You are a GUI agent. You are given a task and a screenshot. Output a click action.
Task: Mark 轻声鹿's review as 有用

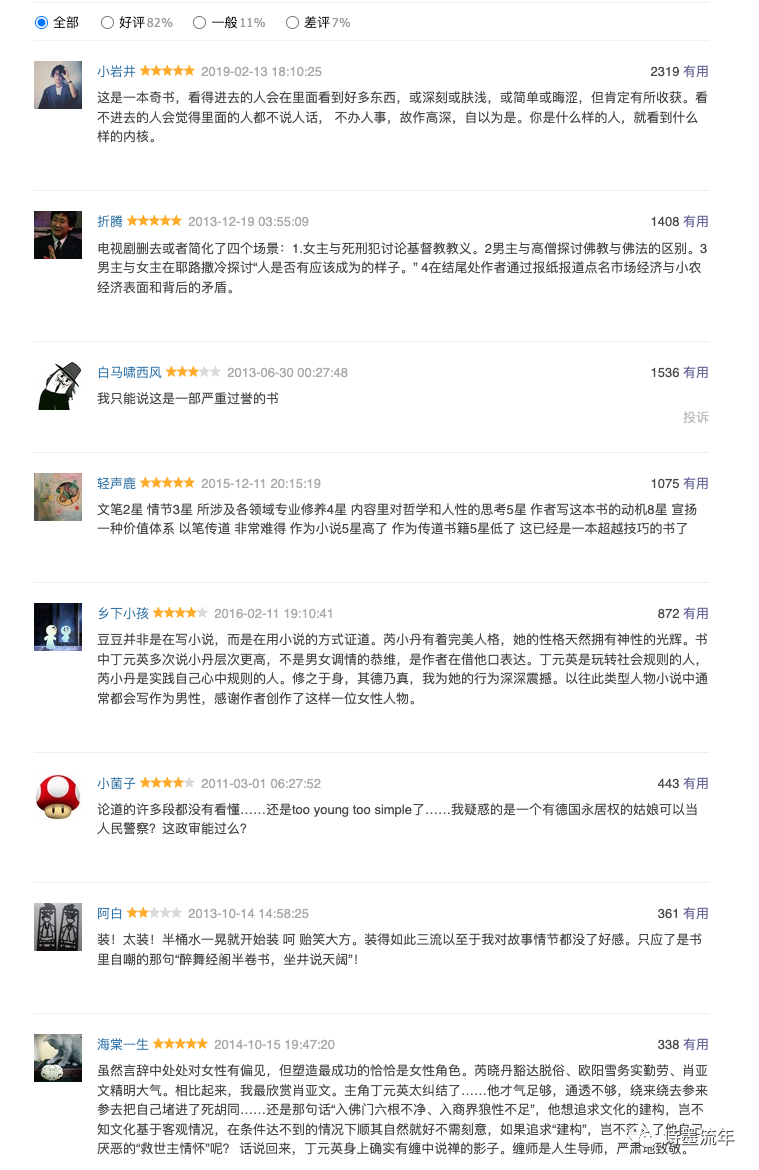click(696, 484)
